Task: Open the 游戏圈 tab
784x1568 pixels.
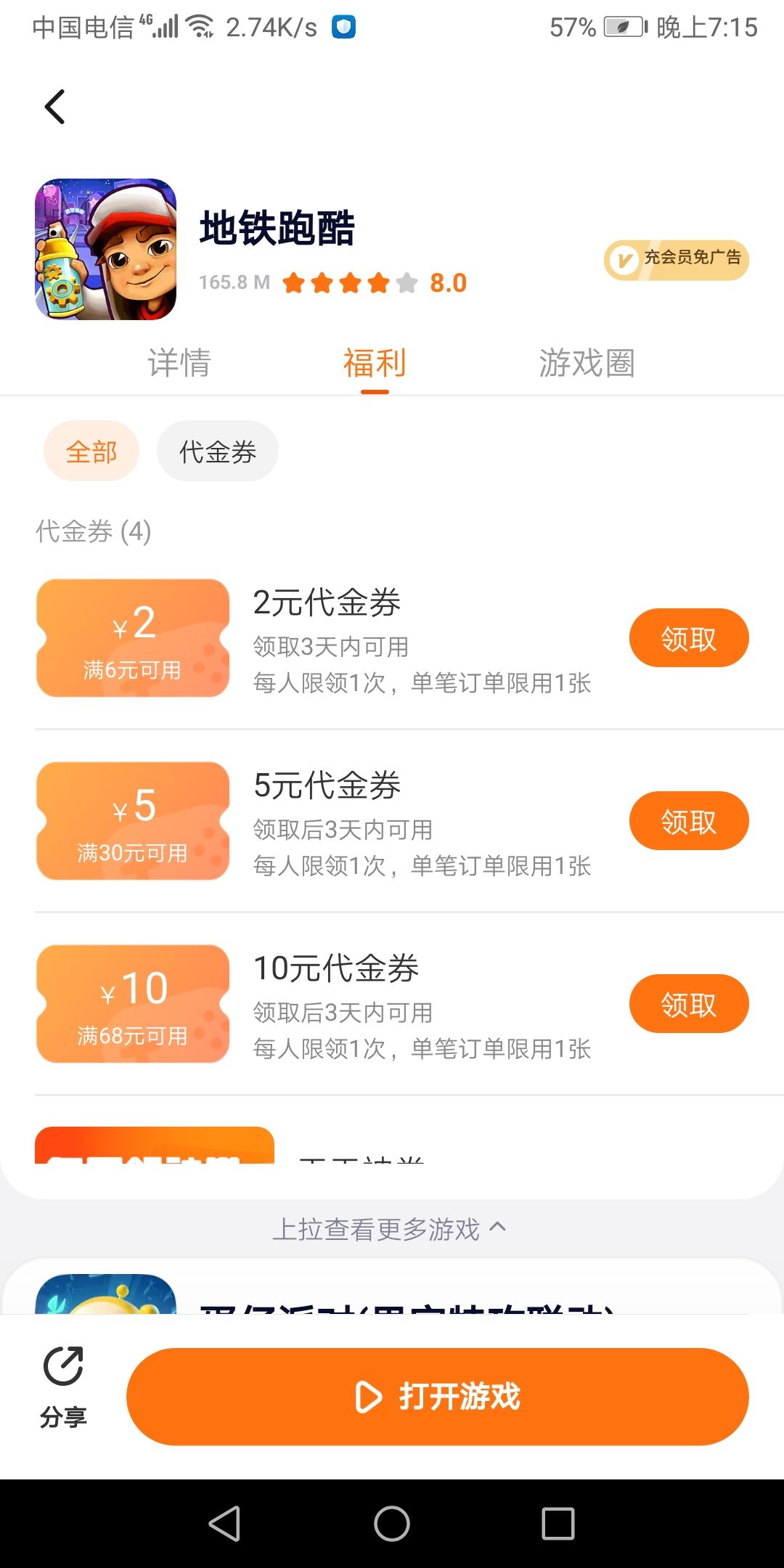Action: pos(587,363)
